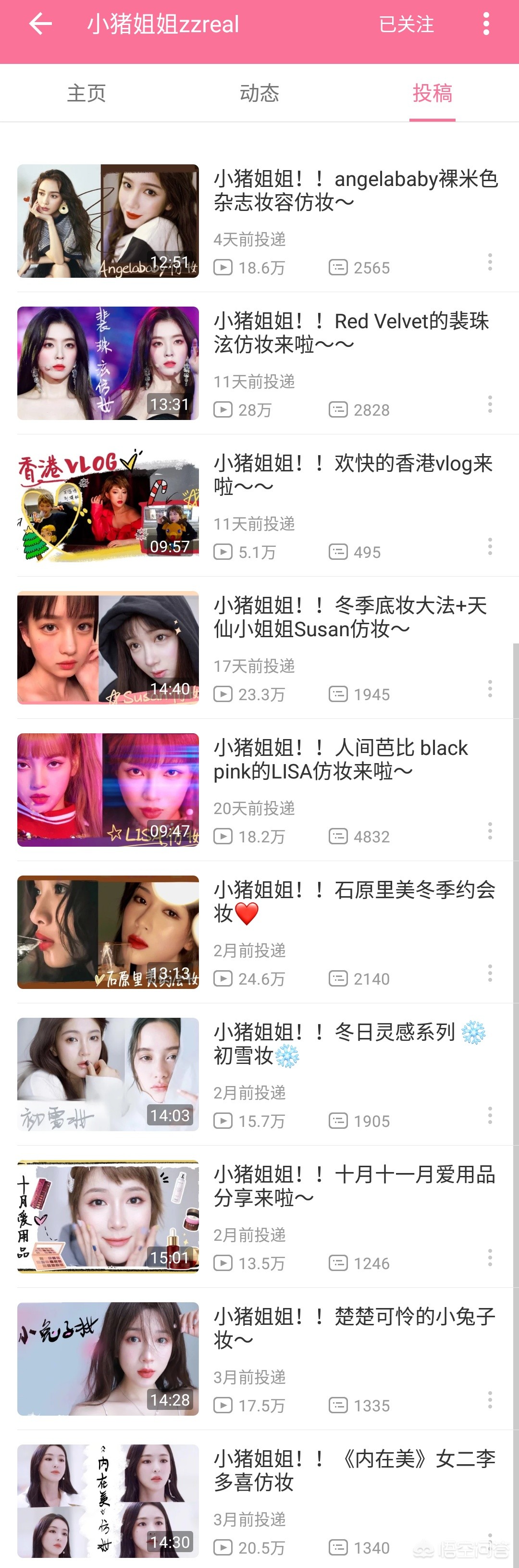Go back using the top-left arrow
This screenshot has width=519, height=1568.
click(x=40, y=25)
